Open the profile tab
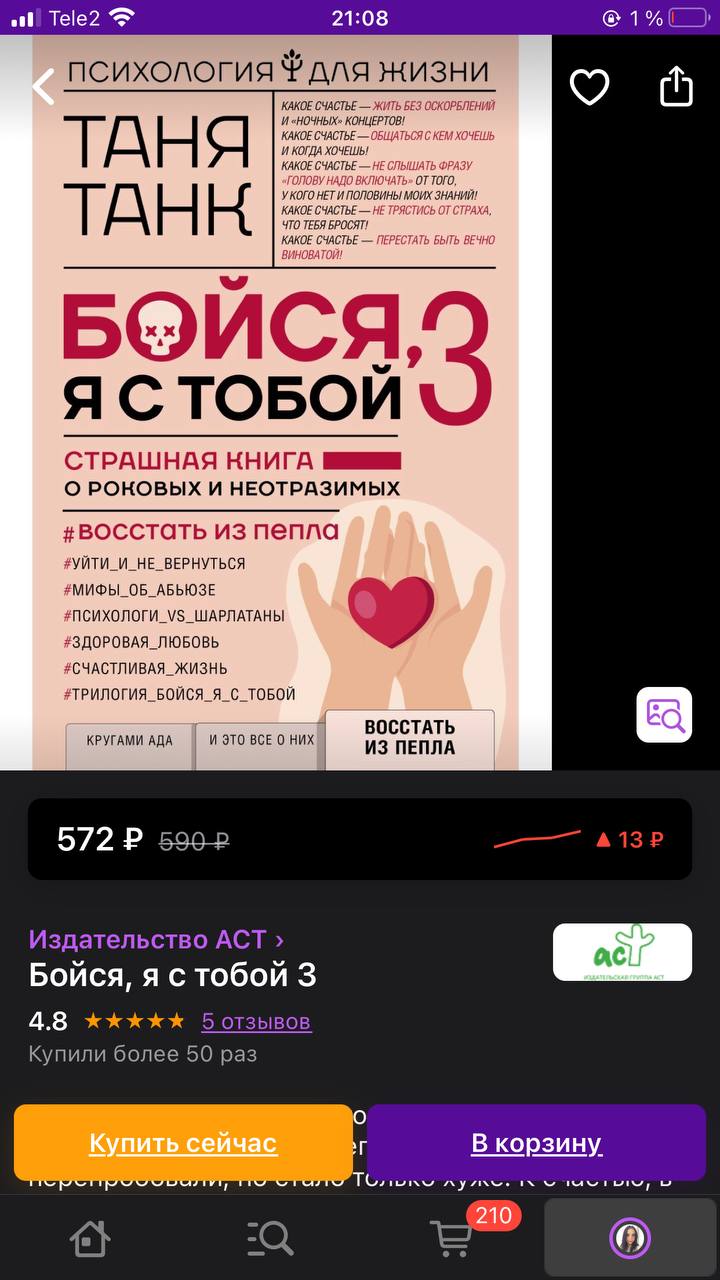Screen dimensions: 720x1280 coord(630,1239)
